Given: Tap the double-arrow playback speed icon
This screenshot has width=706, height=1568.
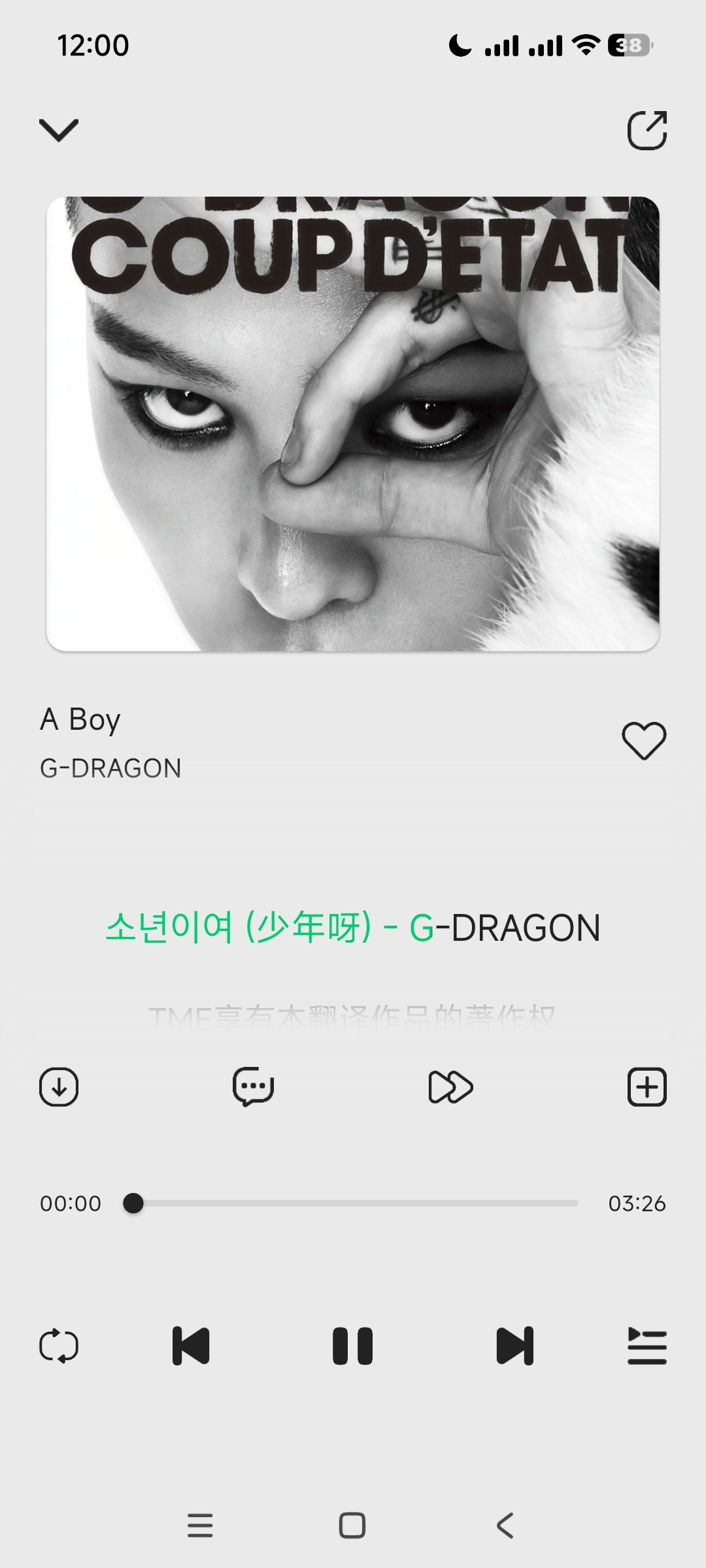Looking at the screenshot, I should [x=450, y=1087].
